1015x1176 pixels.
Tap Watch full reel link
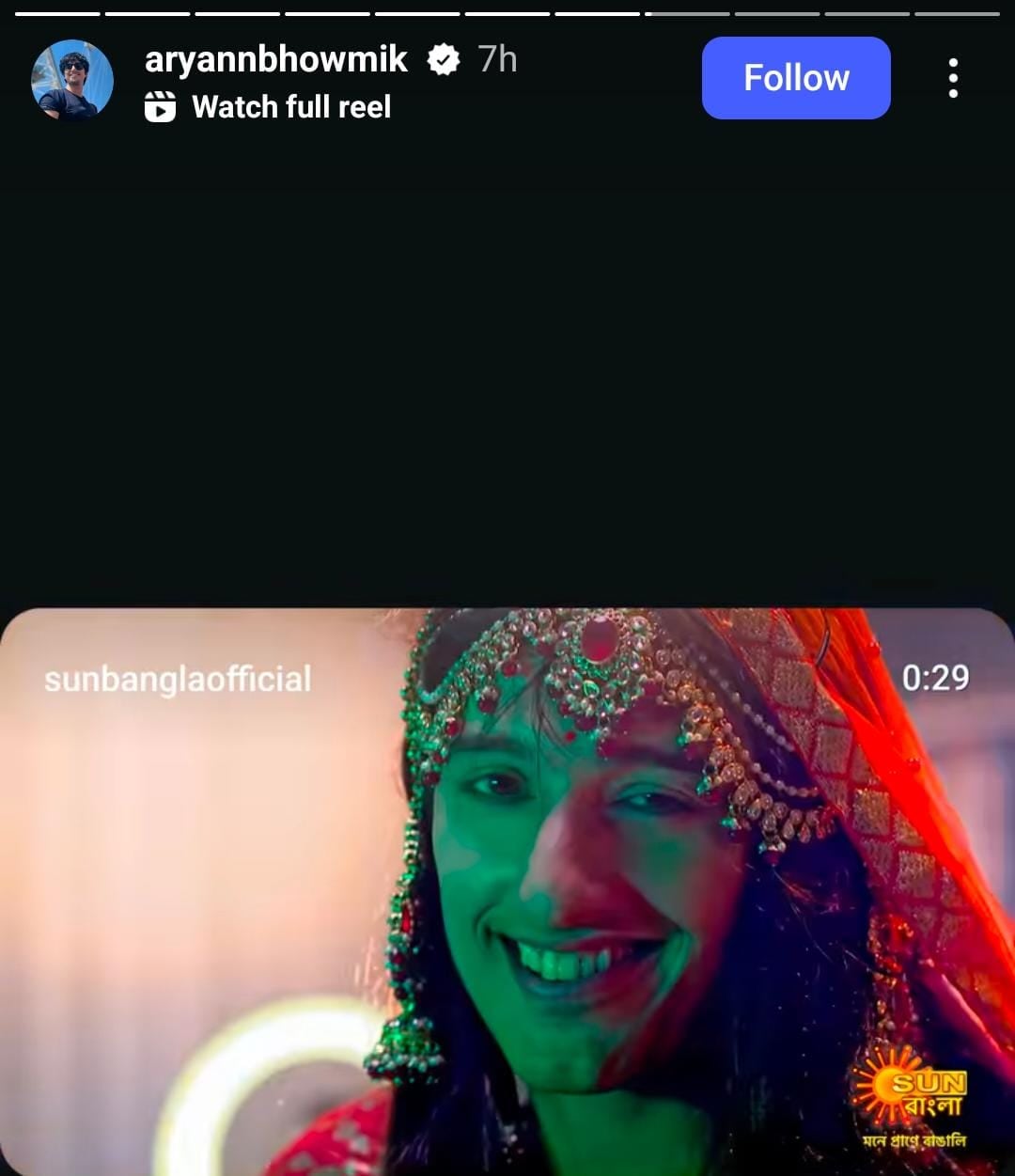click(290, 107)
